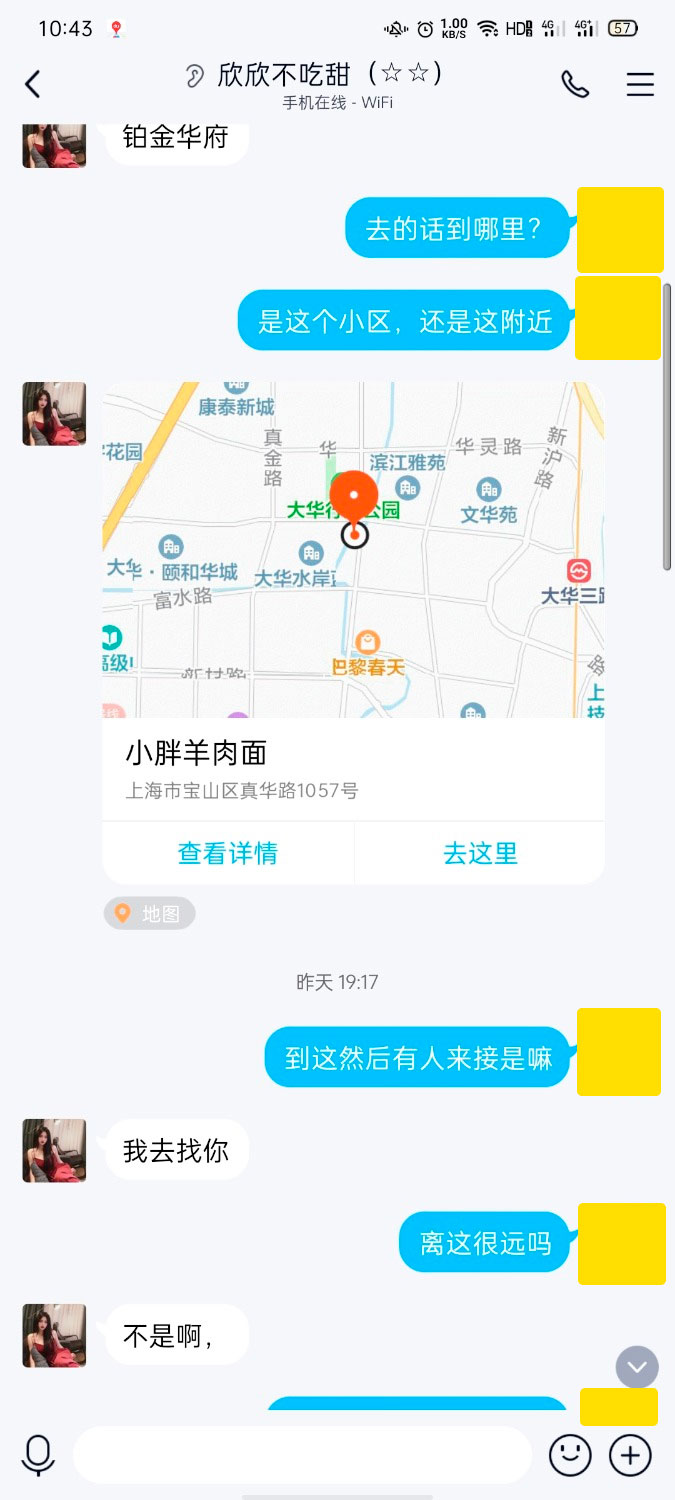This screenshot has height=1500, width=675.
Task: Open the chat settings menu
Action: (x=640, y=84)
